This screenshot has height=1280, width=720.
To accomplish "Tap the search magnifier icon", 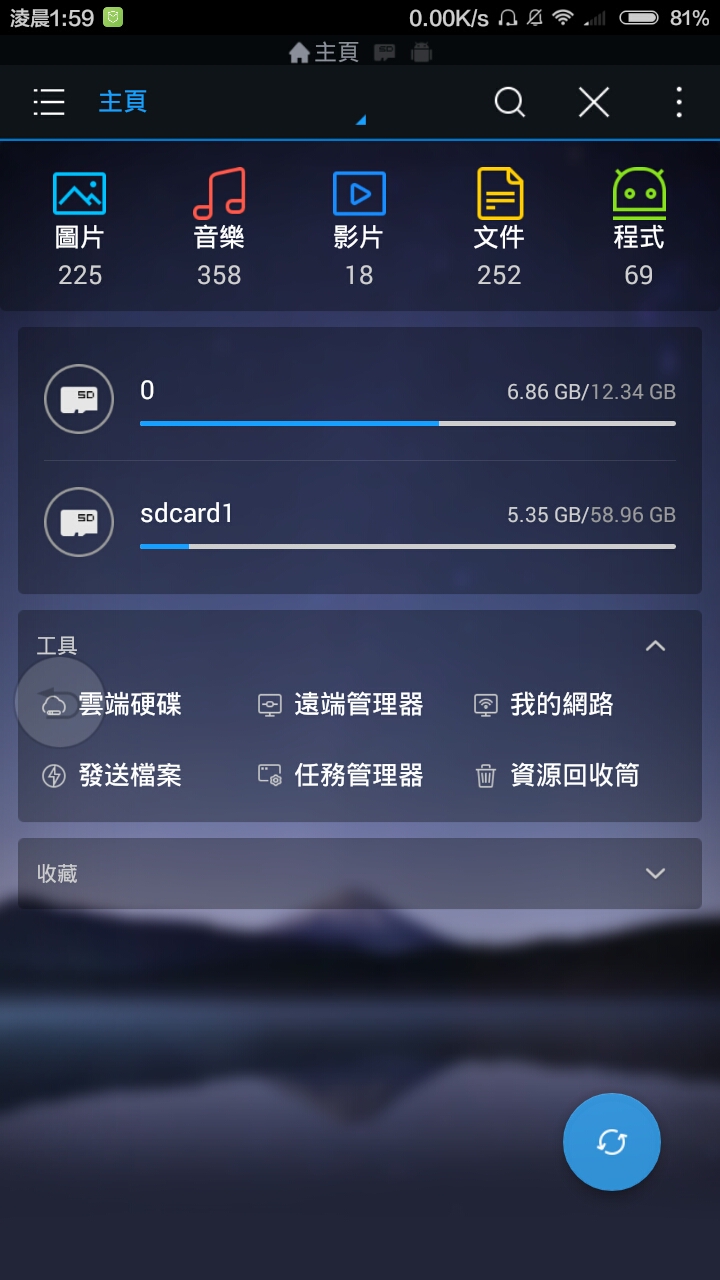I will 509,102.
